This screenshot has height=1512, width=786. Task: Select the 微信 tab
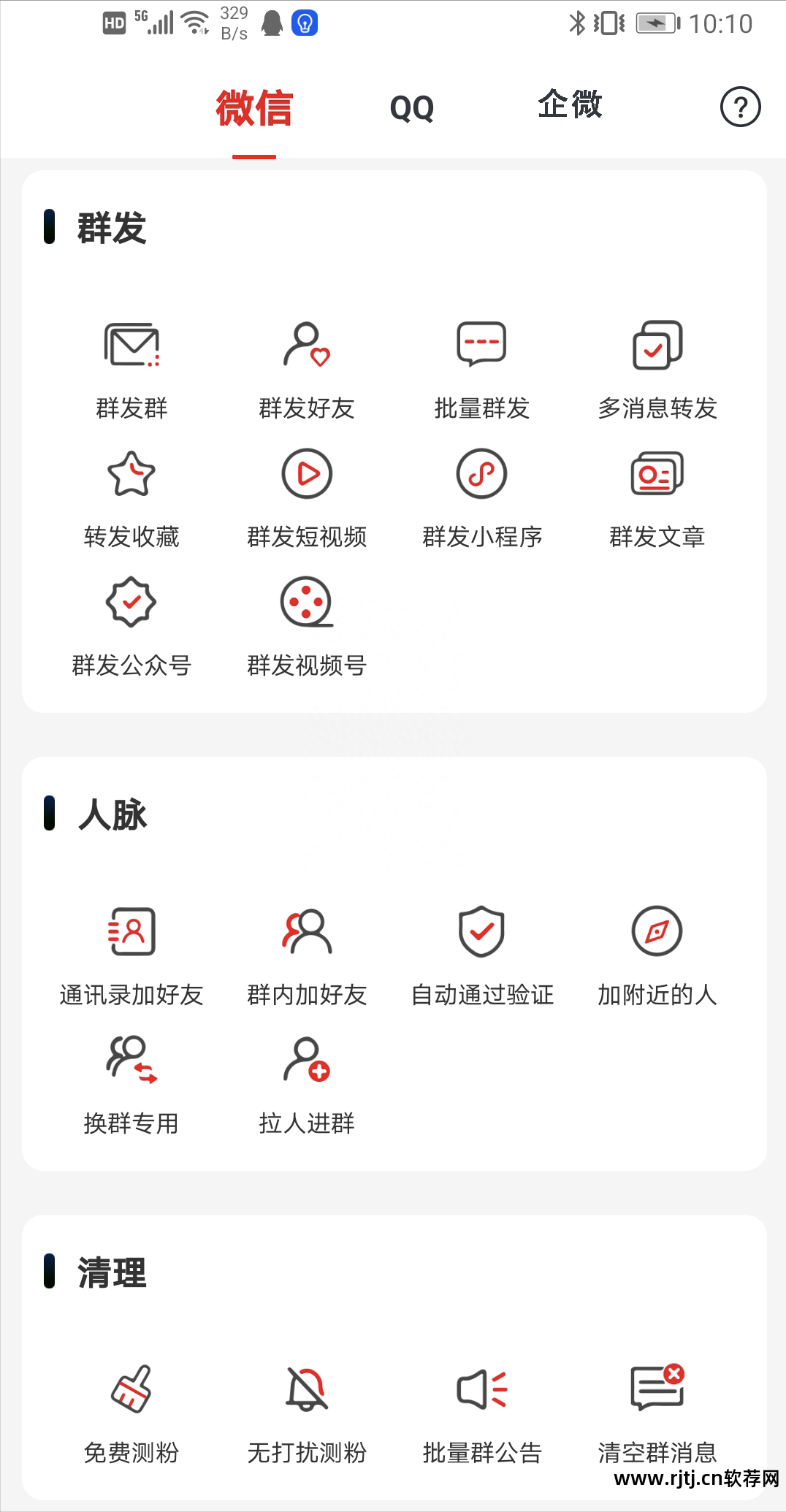[x=254, y=108]
